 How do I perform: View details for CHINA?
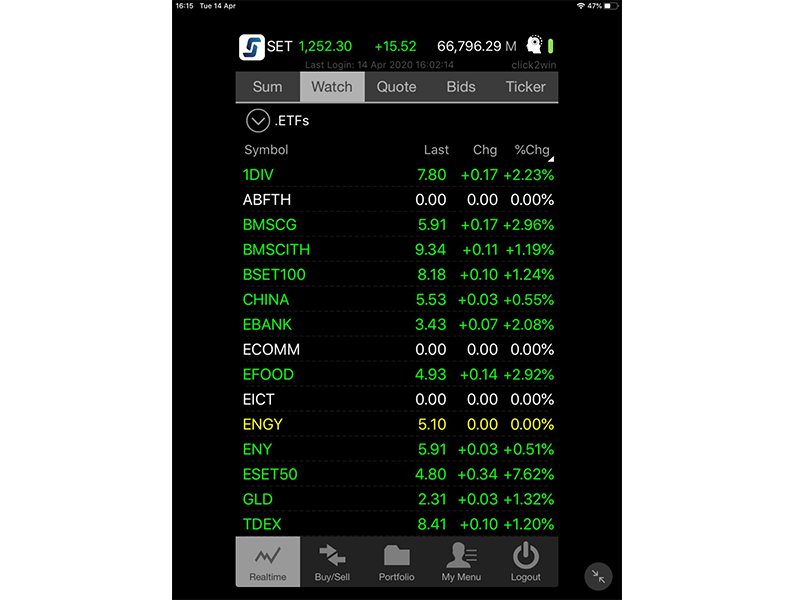tap(397, 300)
